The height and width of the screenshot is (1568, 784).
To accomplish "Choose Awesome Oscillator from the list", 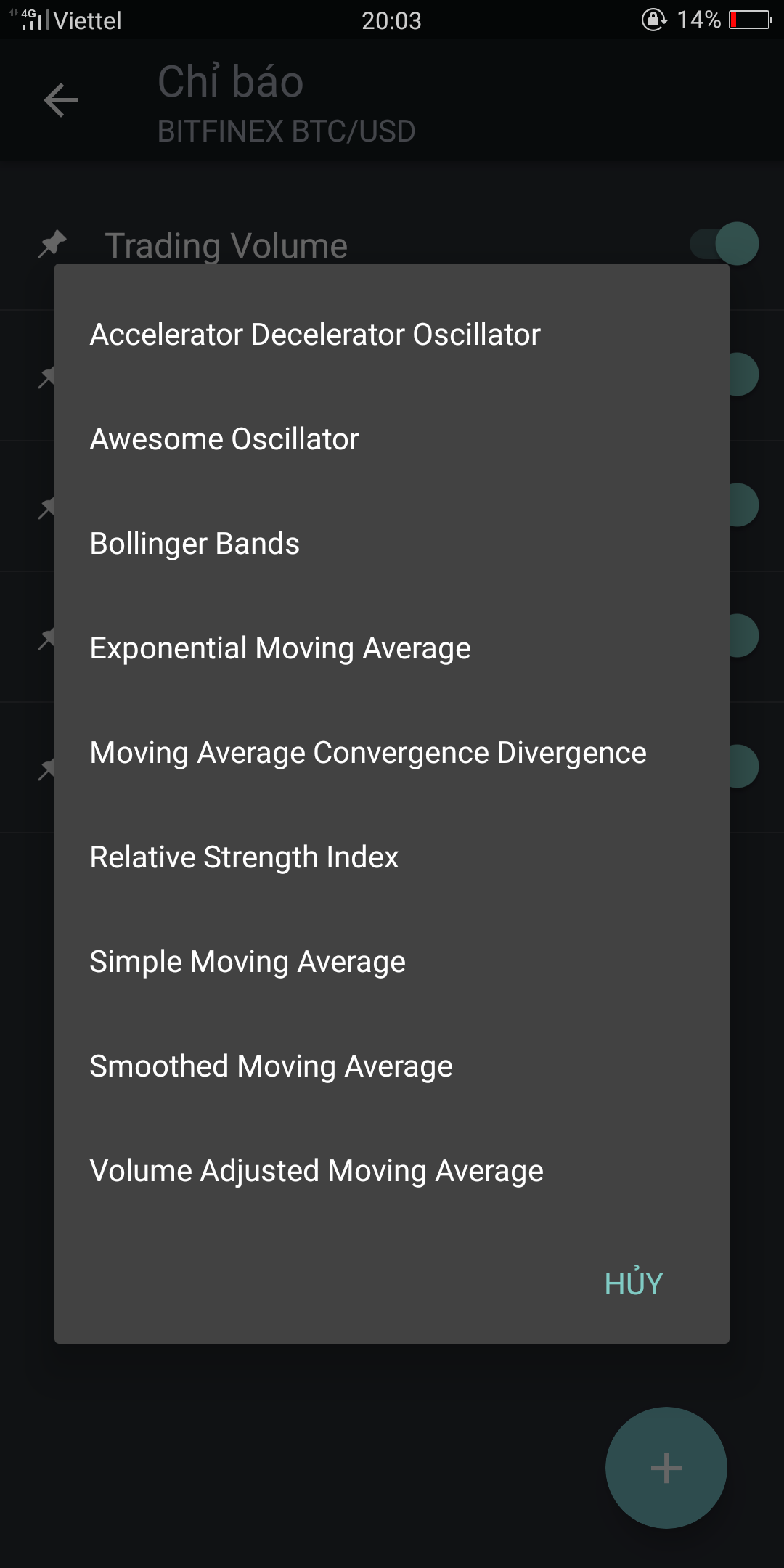I will click(x=224, y=439).
